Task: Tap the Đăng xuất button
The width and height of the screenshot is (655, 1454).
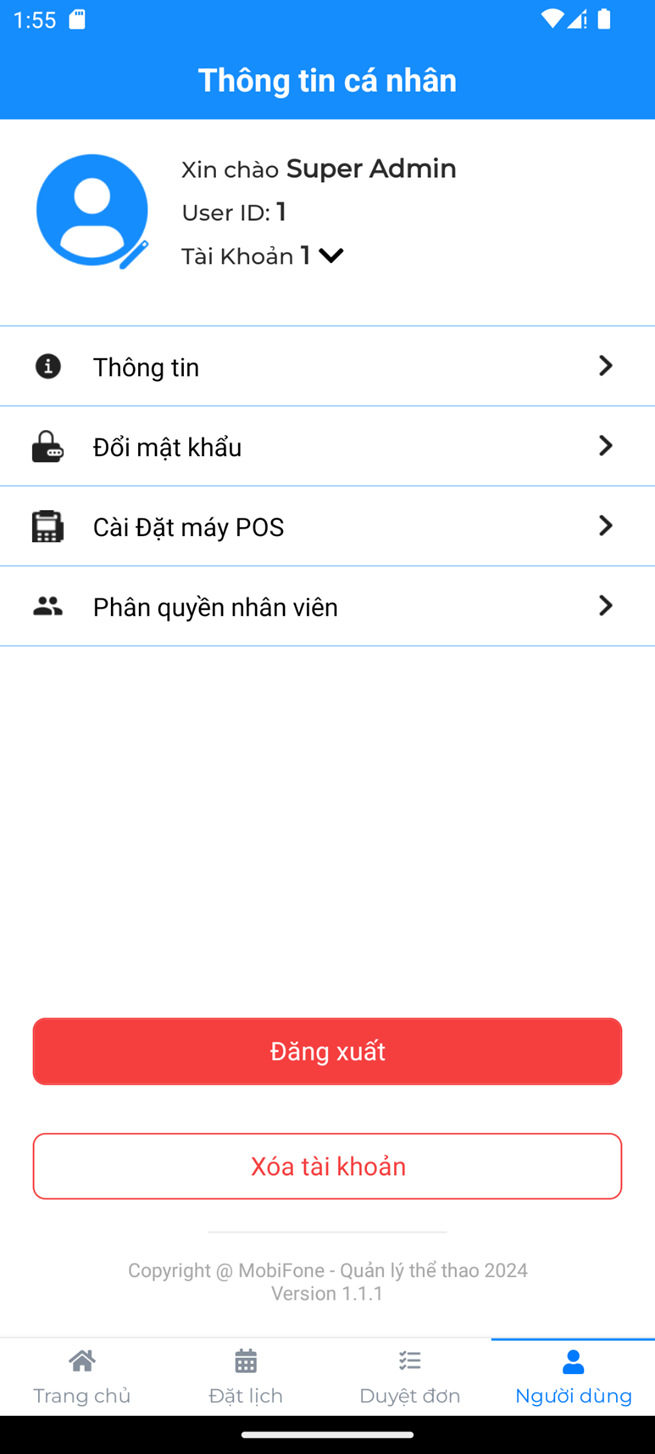Action: tap(327, 1051)
